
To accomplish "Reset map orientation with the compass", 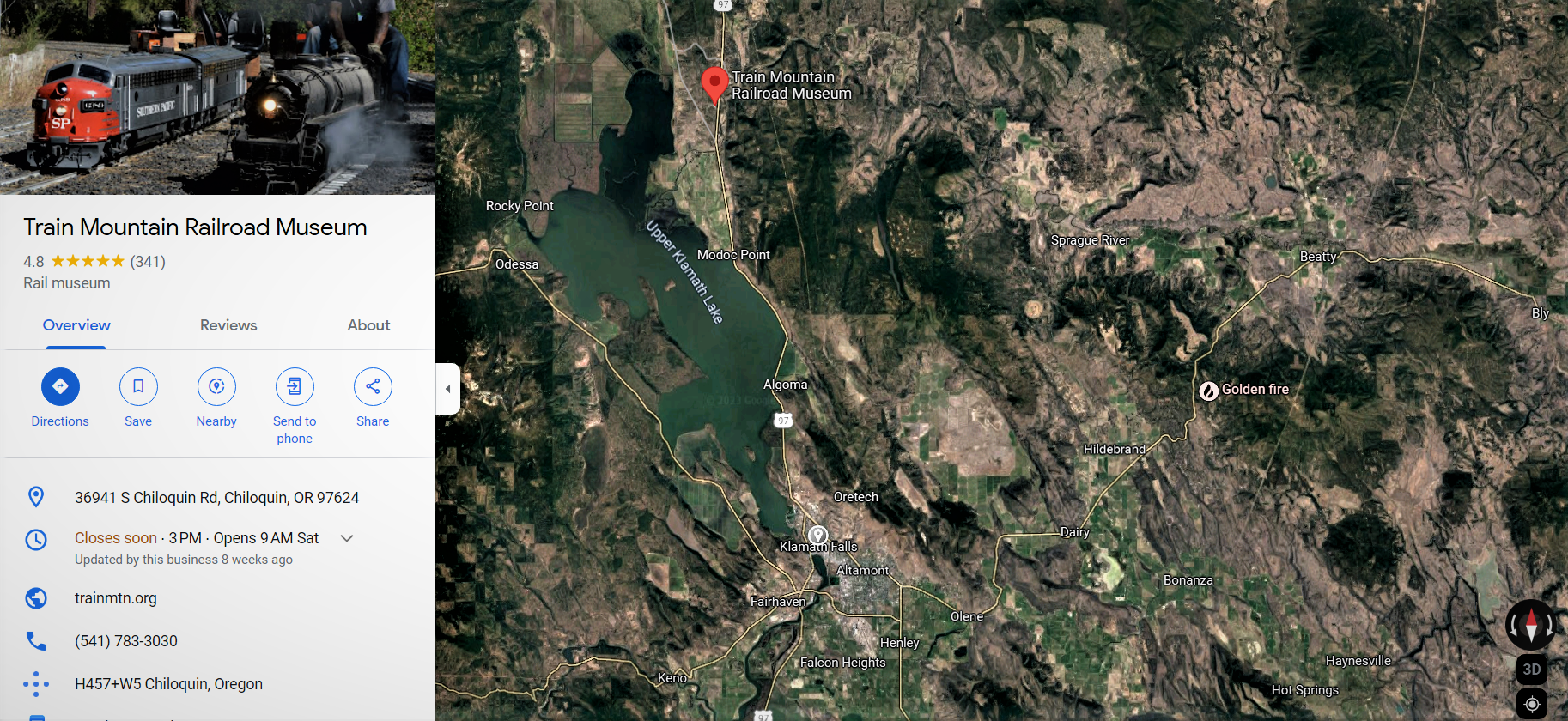I will [x=1531, y=624].
